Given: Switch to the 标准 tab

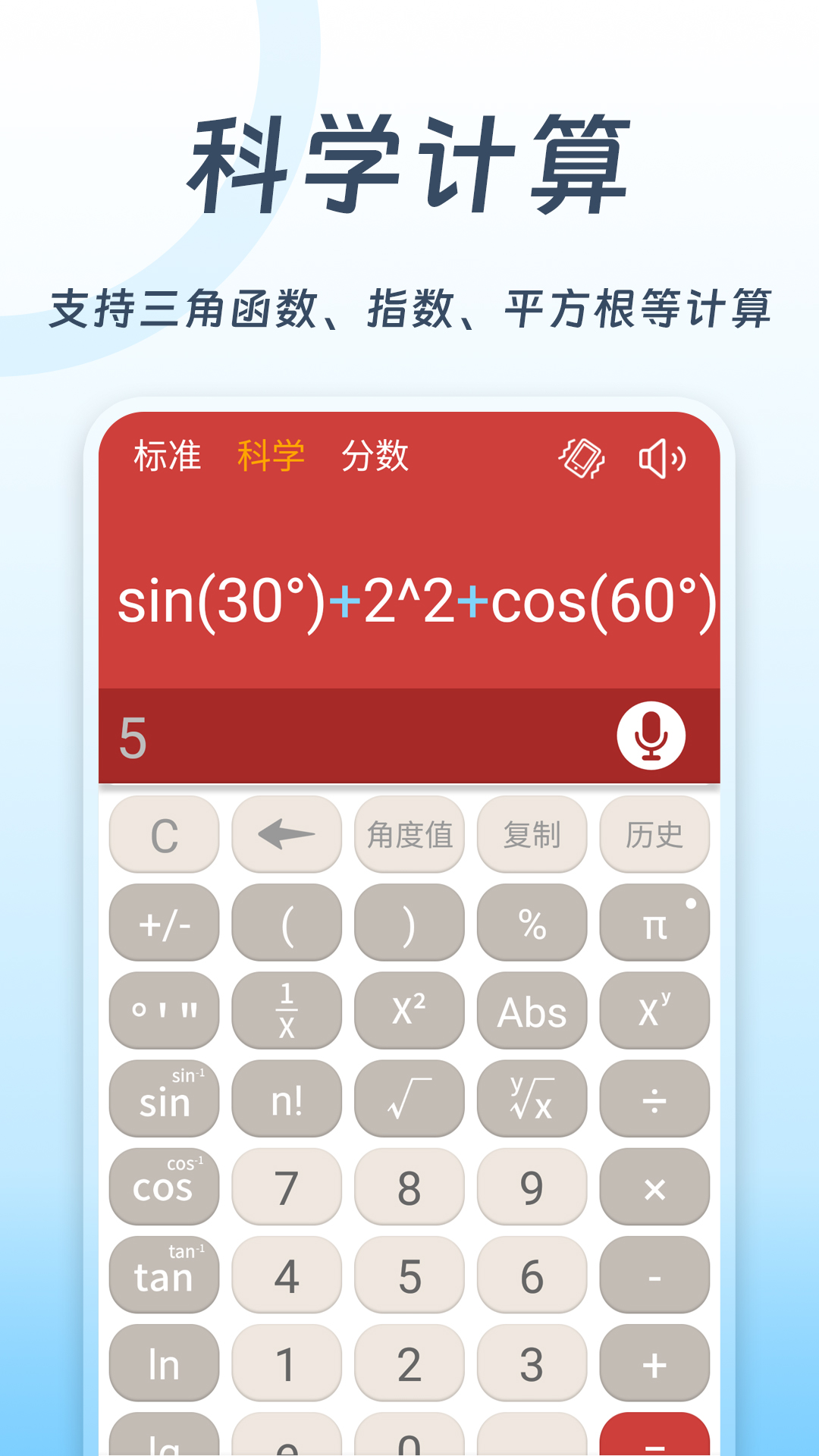Looking at the screenshot, I should tap(168, 456).
